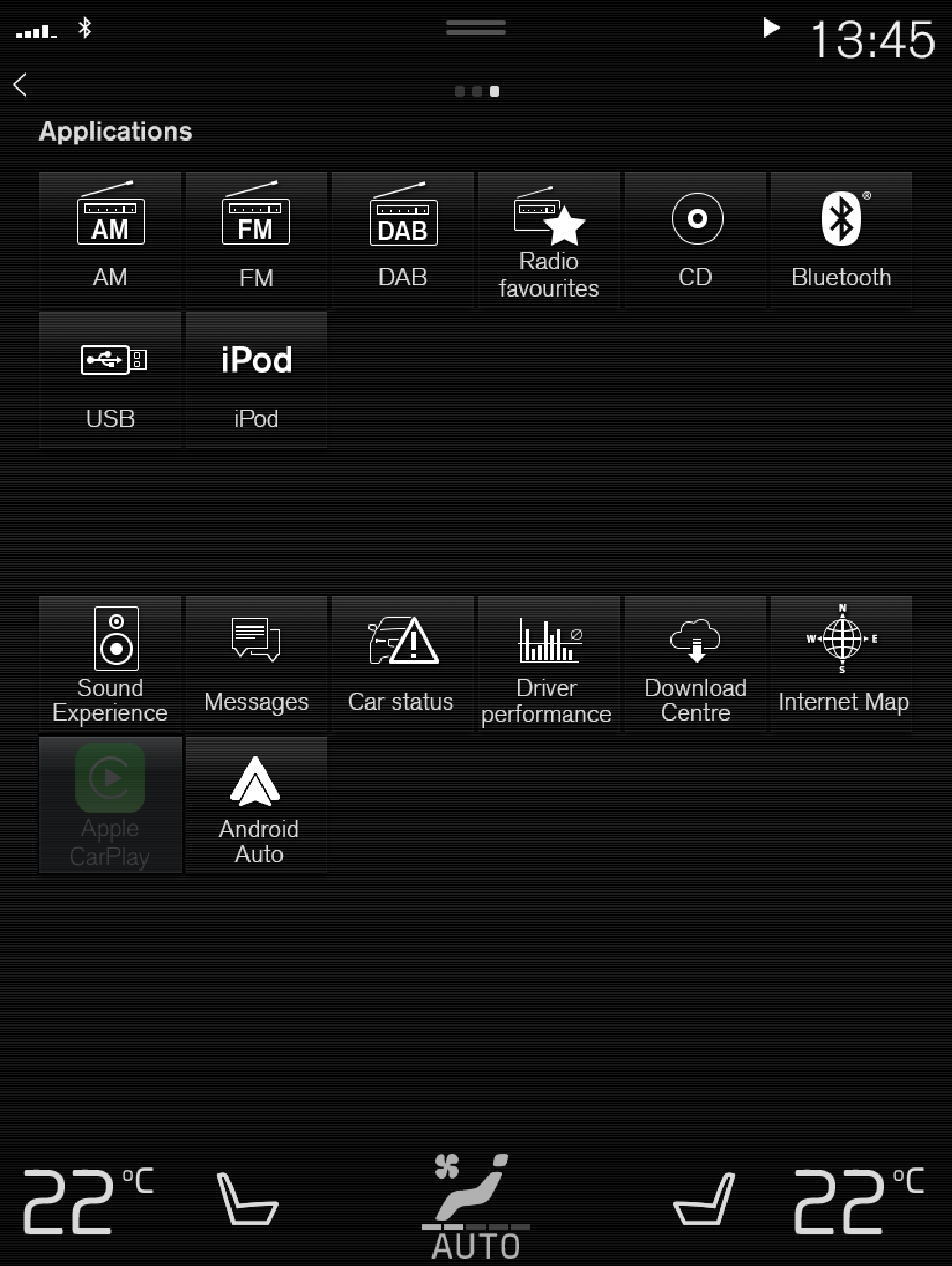The image size is (952, 1266).
Task: Open the Download Centre
Action: pyautogui.click(x=694, y=664)
